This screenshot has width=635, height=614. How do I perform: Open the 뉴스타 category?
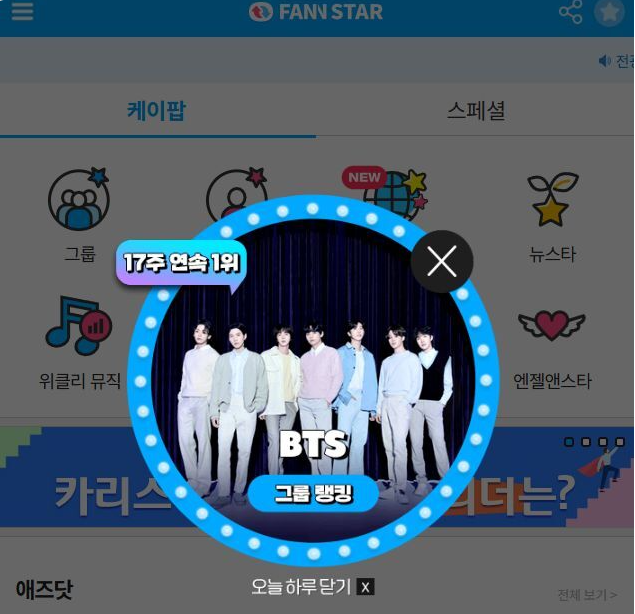pyautogui.click(x=552, y=215)
